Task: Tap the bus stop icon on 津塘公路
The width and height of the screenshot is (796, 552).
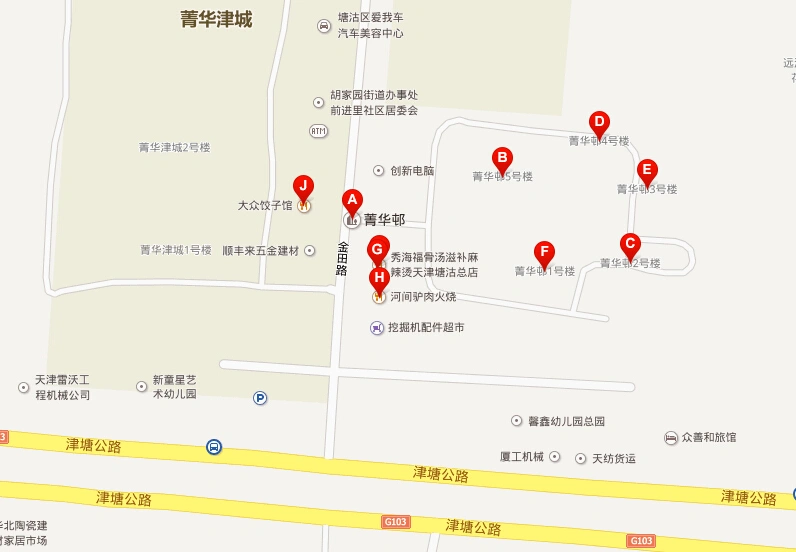Action: click(x=214, y=446)
